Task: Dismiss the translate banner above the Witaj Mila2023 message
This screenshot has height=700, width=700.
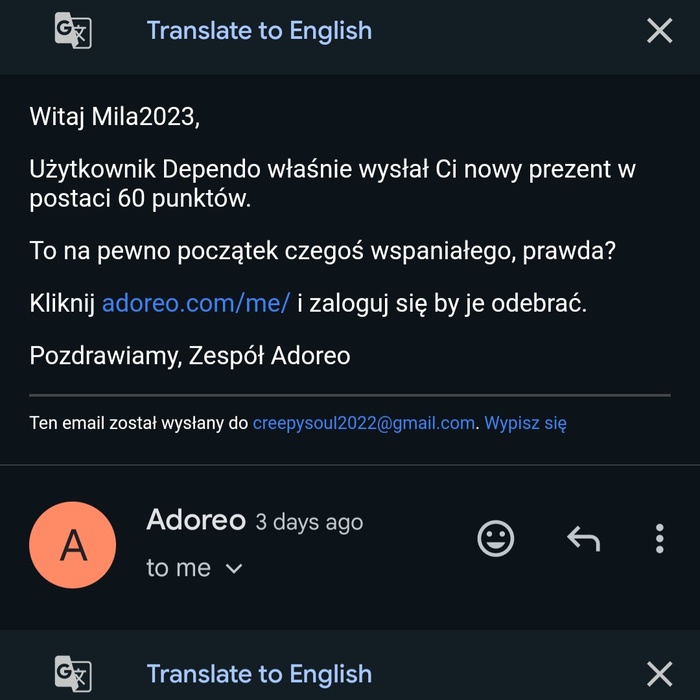Action: pyautogui.click(x=659, y=31)
